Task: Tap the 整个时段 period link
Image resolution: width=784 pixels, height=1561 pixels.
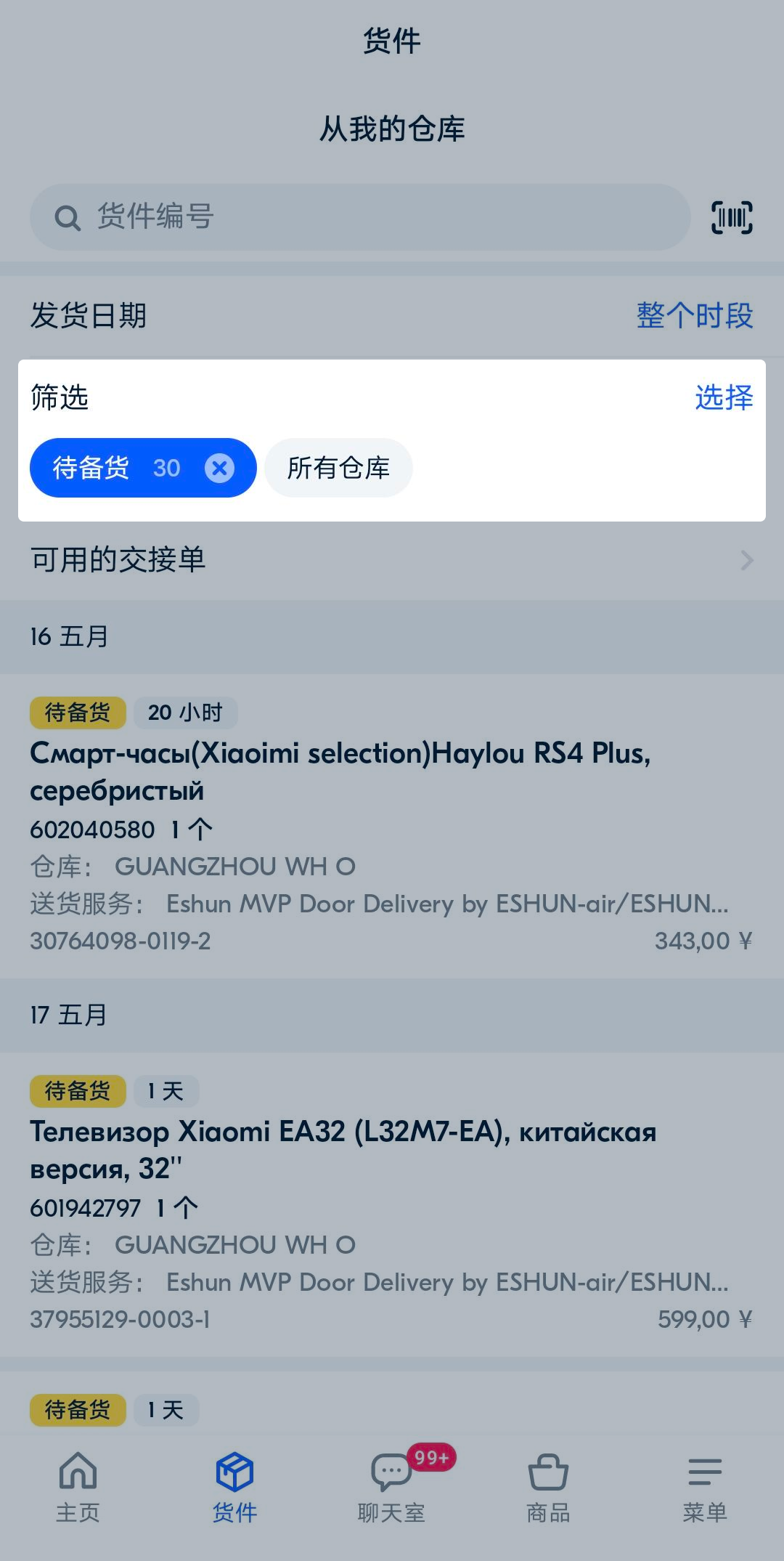Action: click(694, 315)
